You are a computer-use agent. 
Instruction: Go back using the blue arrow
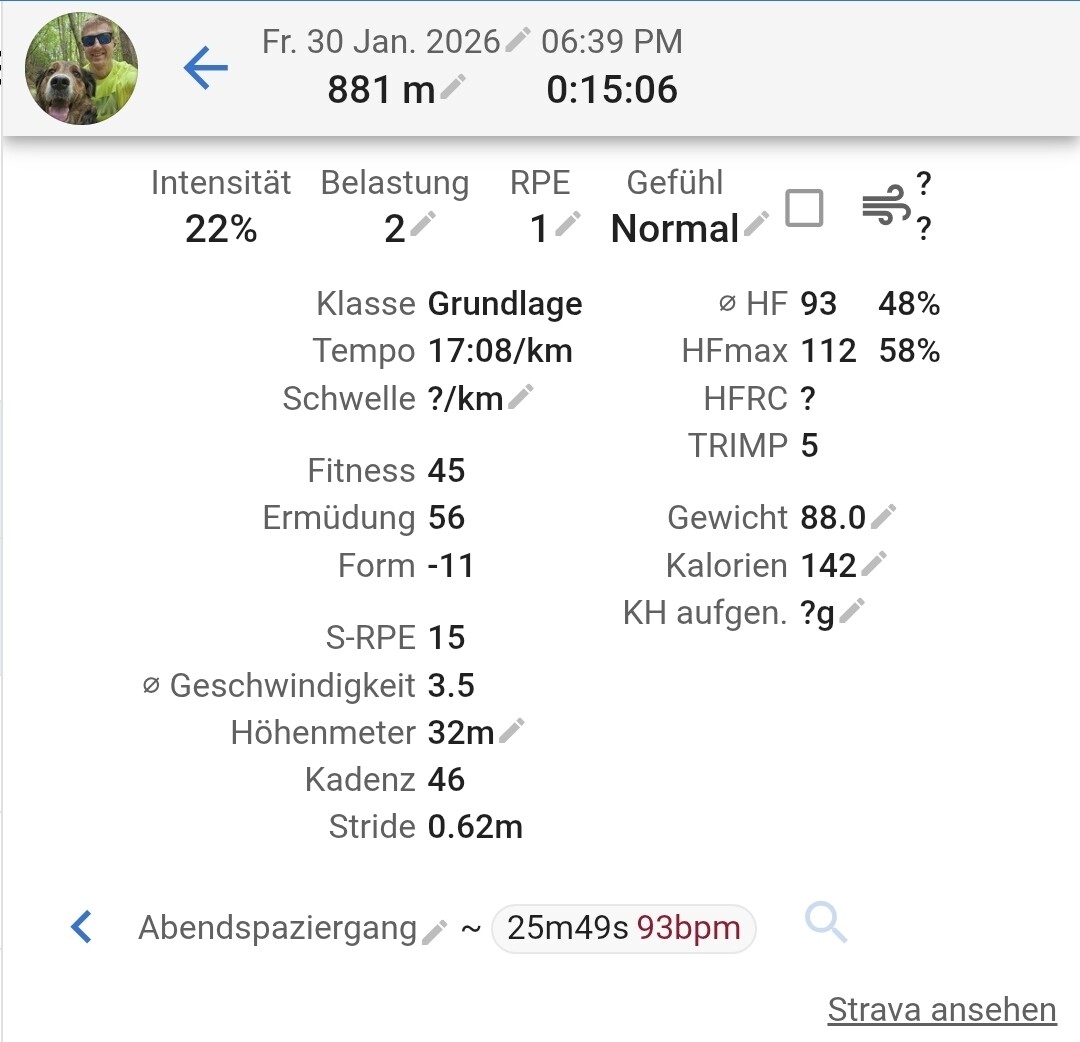click(x=206, y=69)
